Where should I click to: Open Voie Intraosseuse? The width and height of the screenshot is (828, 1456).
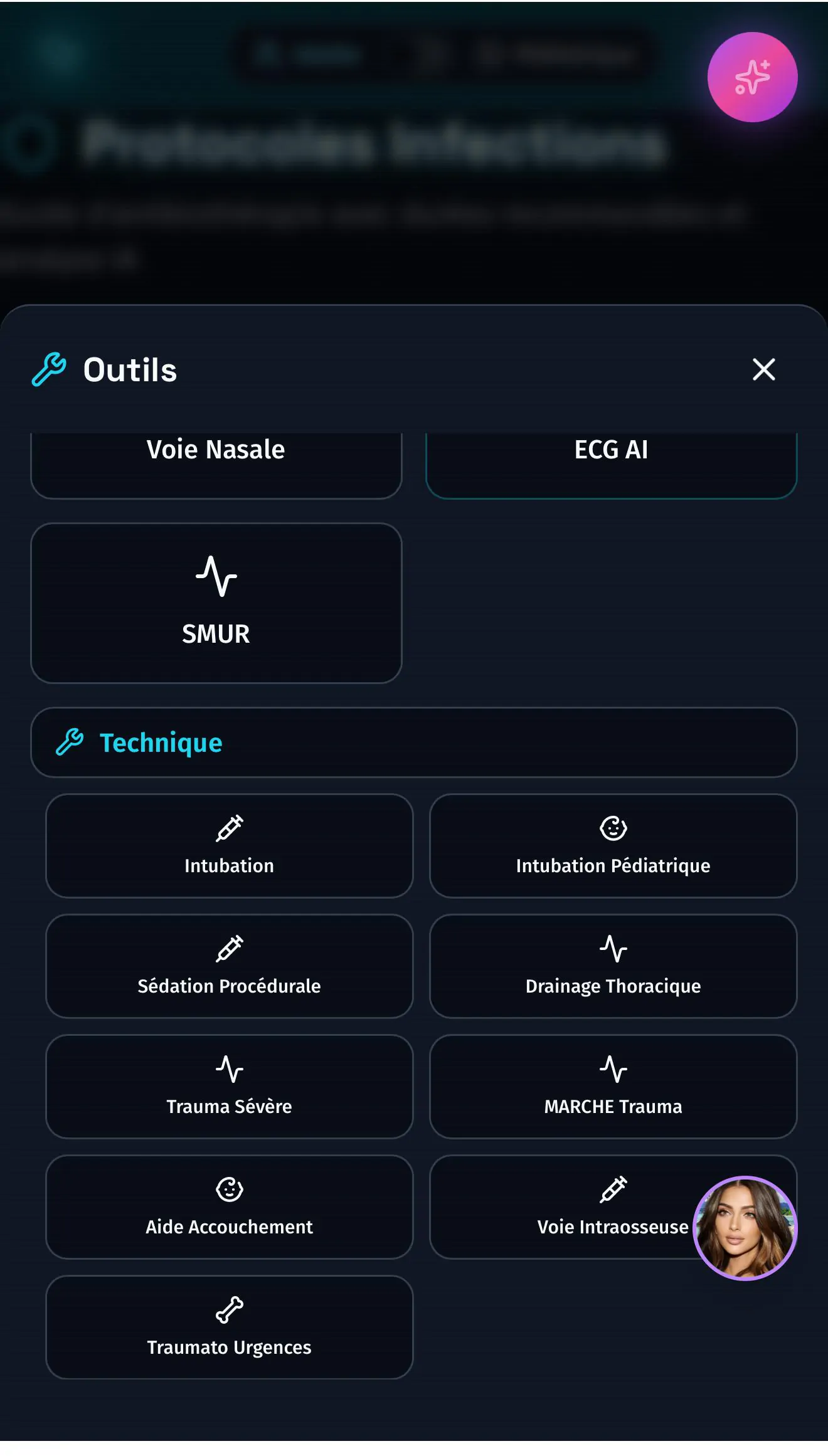point(565,1206)
